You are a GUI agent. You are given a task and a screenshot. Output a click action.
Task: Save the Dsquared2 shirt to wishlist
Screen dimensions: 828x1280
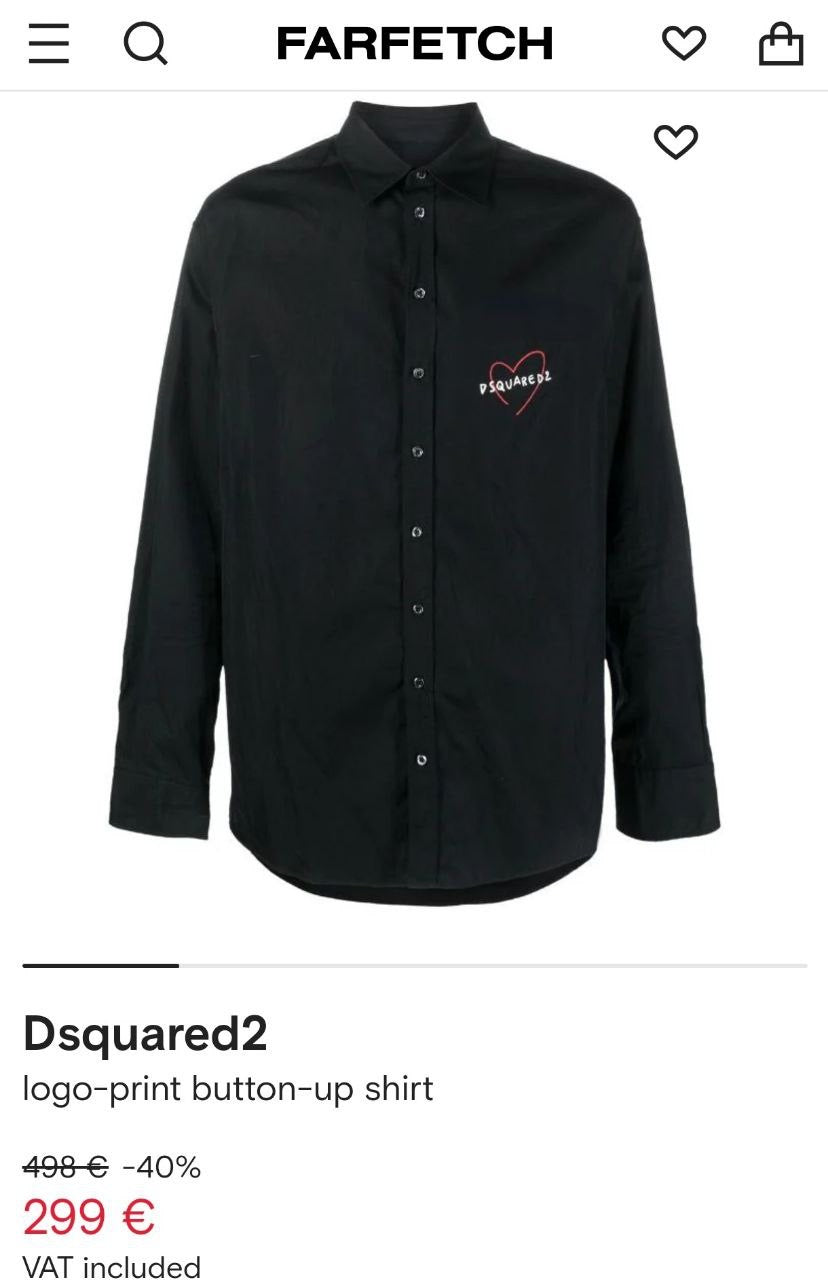676,141
